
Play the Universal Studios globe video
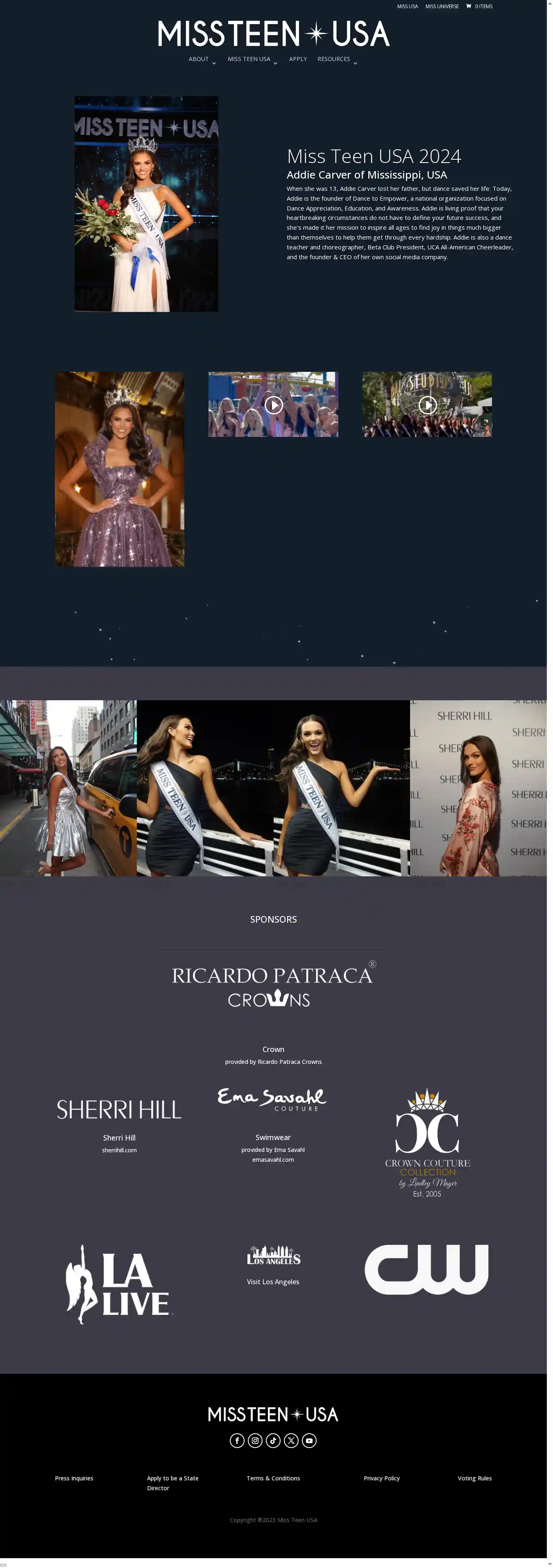[x=428, y=405]
